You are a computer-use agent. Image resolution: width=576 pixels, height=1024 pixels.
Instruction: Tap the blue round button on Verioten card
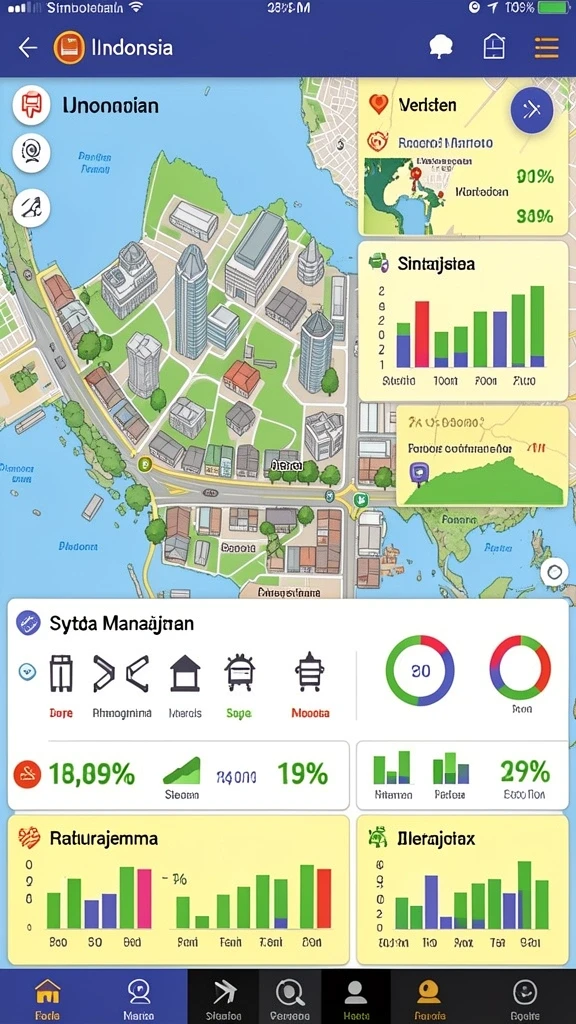(532, 109)
